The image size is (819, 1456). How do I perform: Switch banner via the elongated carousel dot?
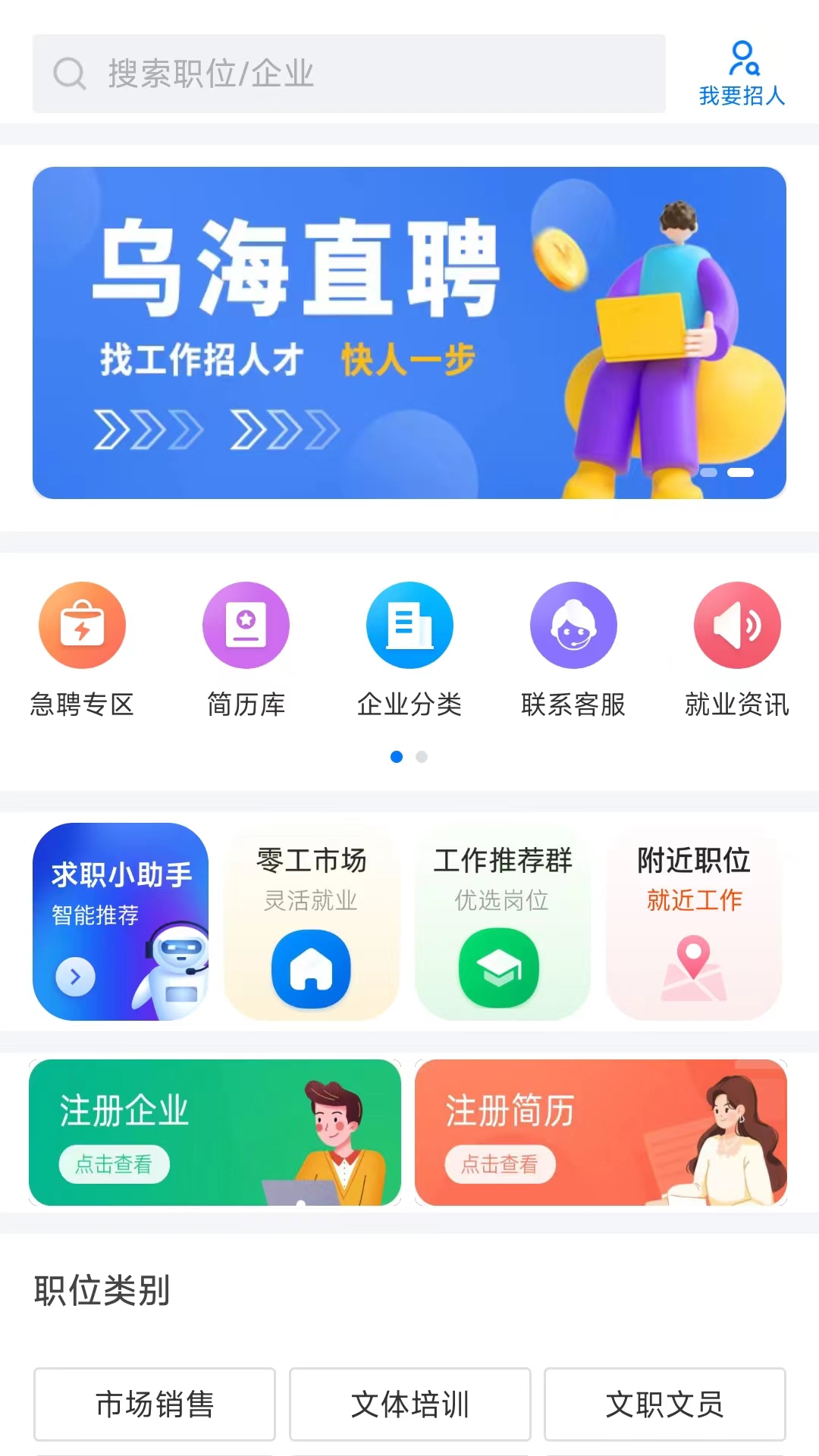click(x=739, y=472)
